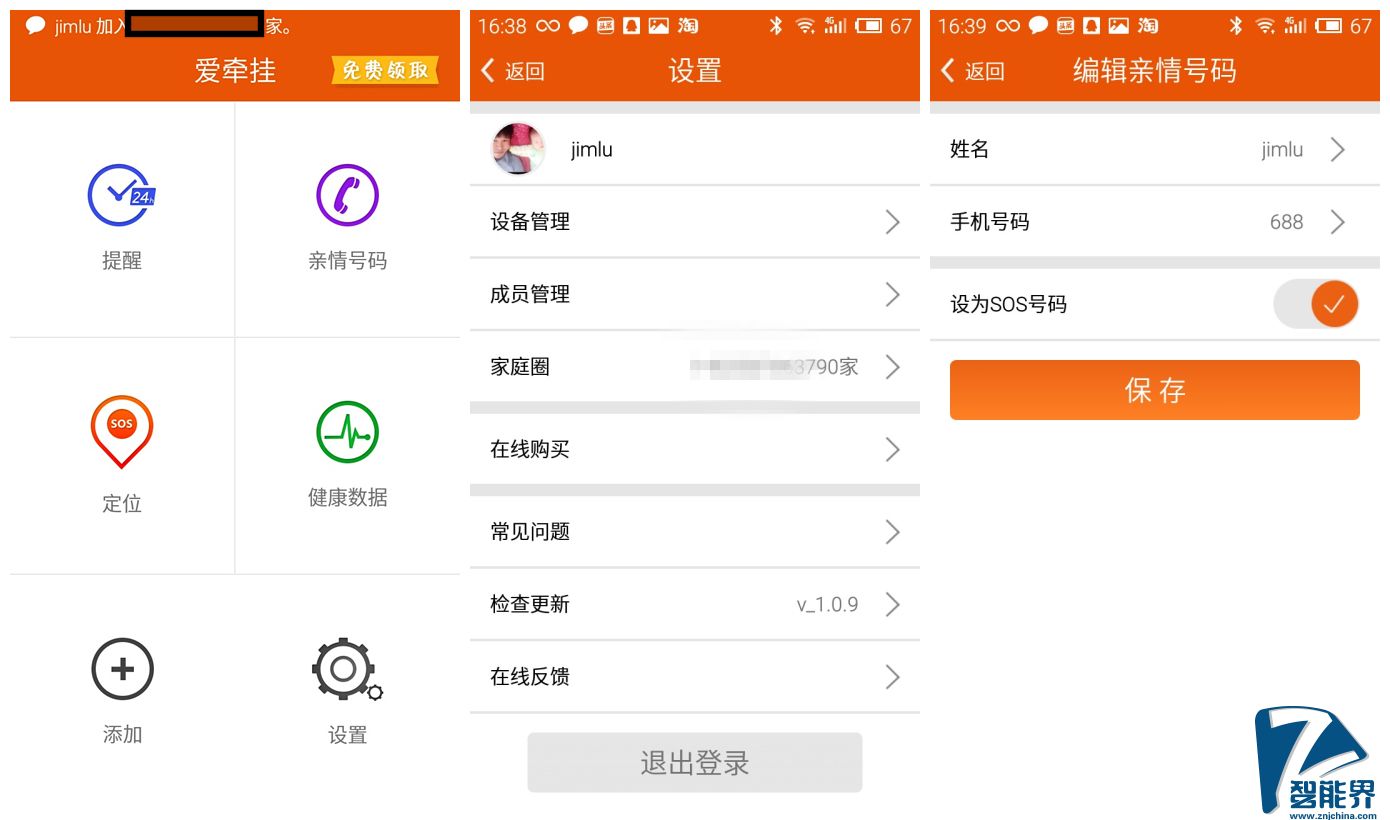
Task: Open the 家庭圈 row
Action: tap(694, 367)
